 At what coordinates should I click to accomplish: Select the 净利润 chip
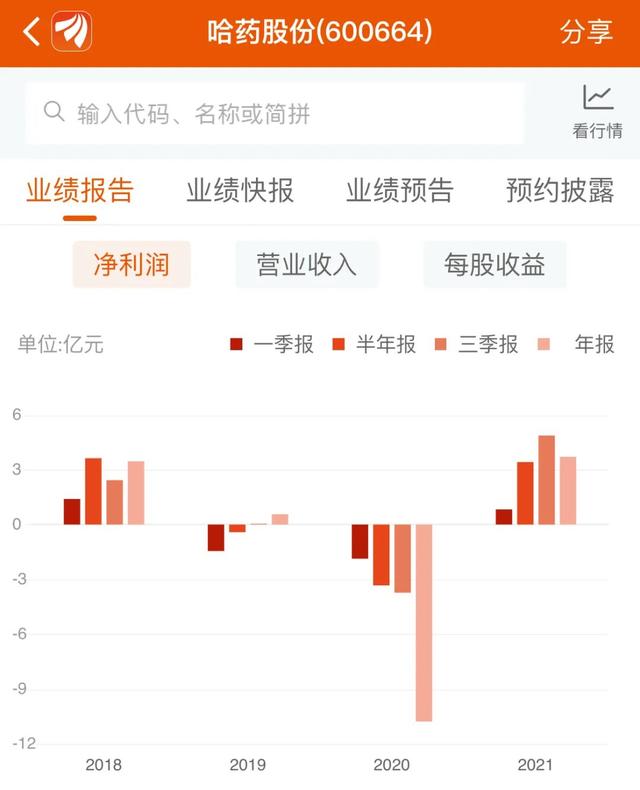[131, 265]
